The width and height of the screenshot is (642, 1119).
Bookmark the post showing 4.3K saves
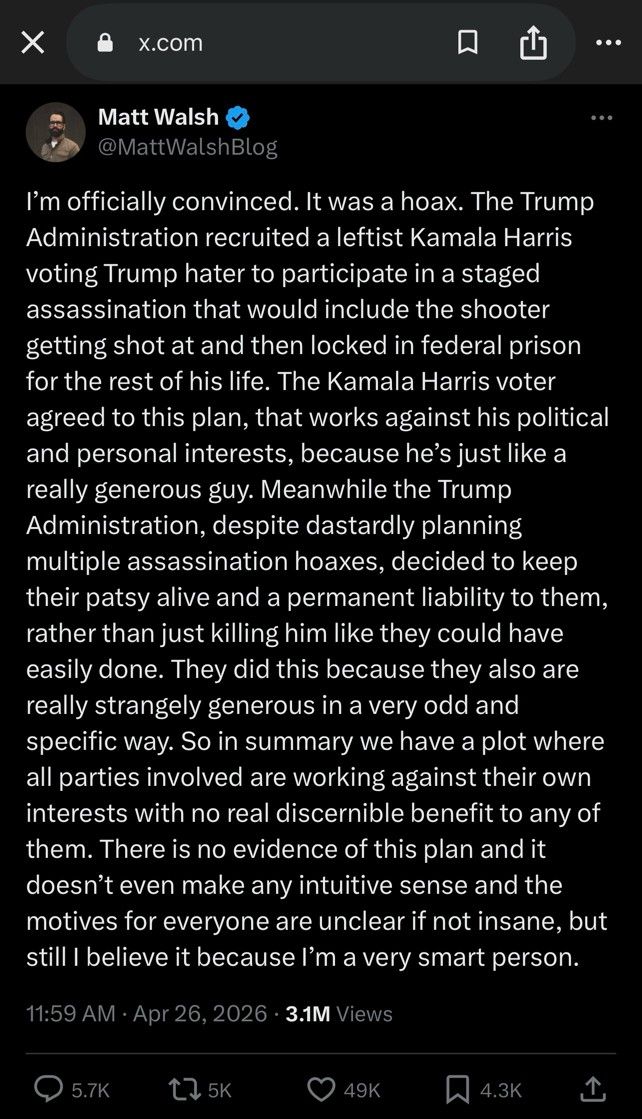(x=484, y=1089)
